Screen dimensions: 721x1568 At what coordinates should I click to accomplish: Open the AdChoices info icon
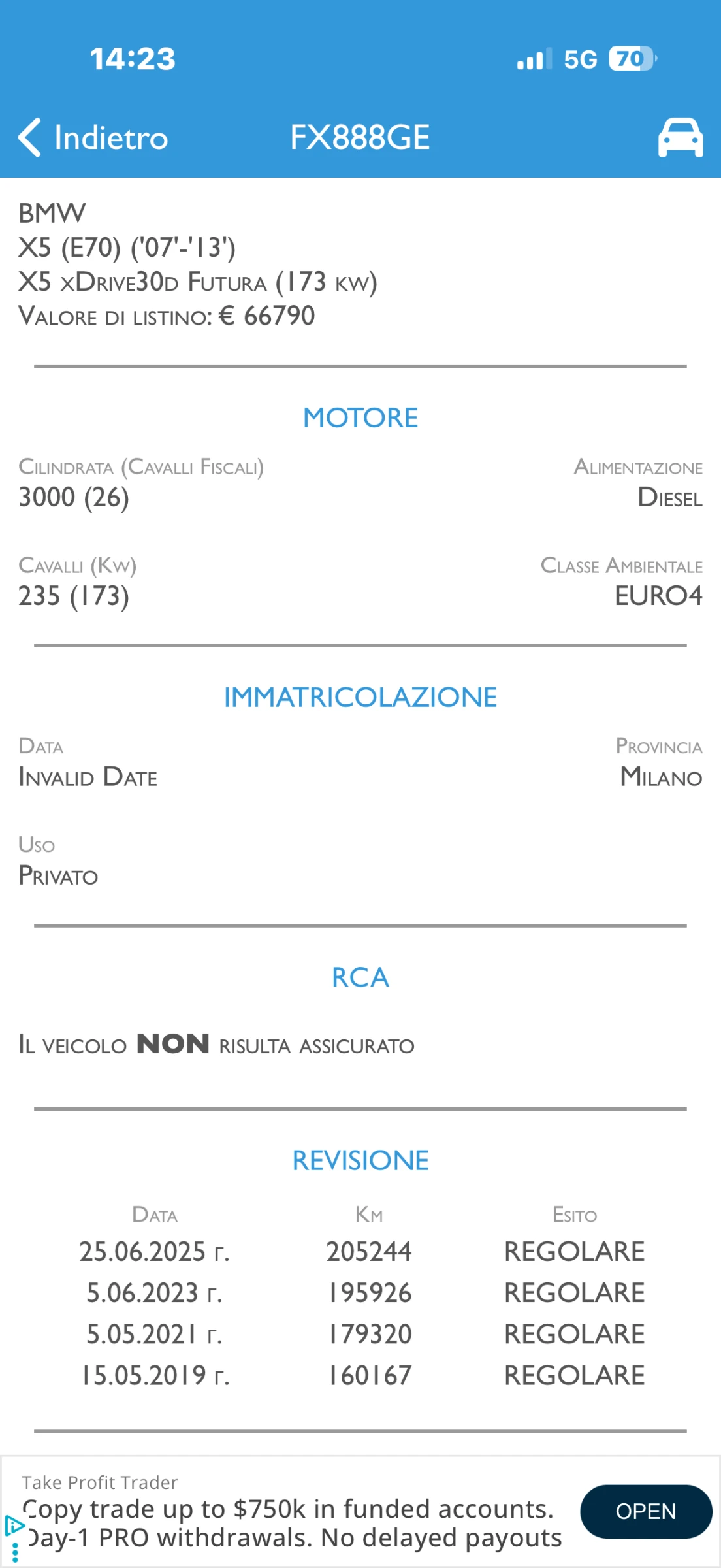(x=14, y=1526)
